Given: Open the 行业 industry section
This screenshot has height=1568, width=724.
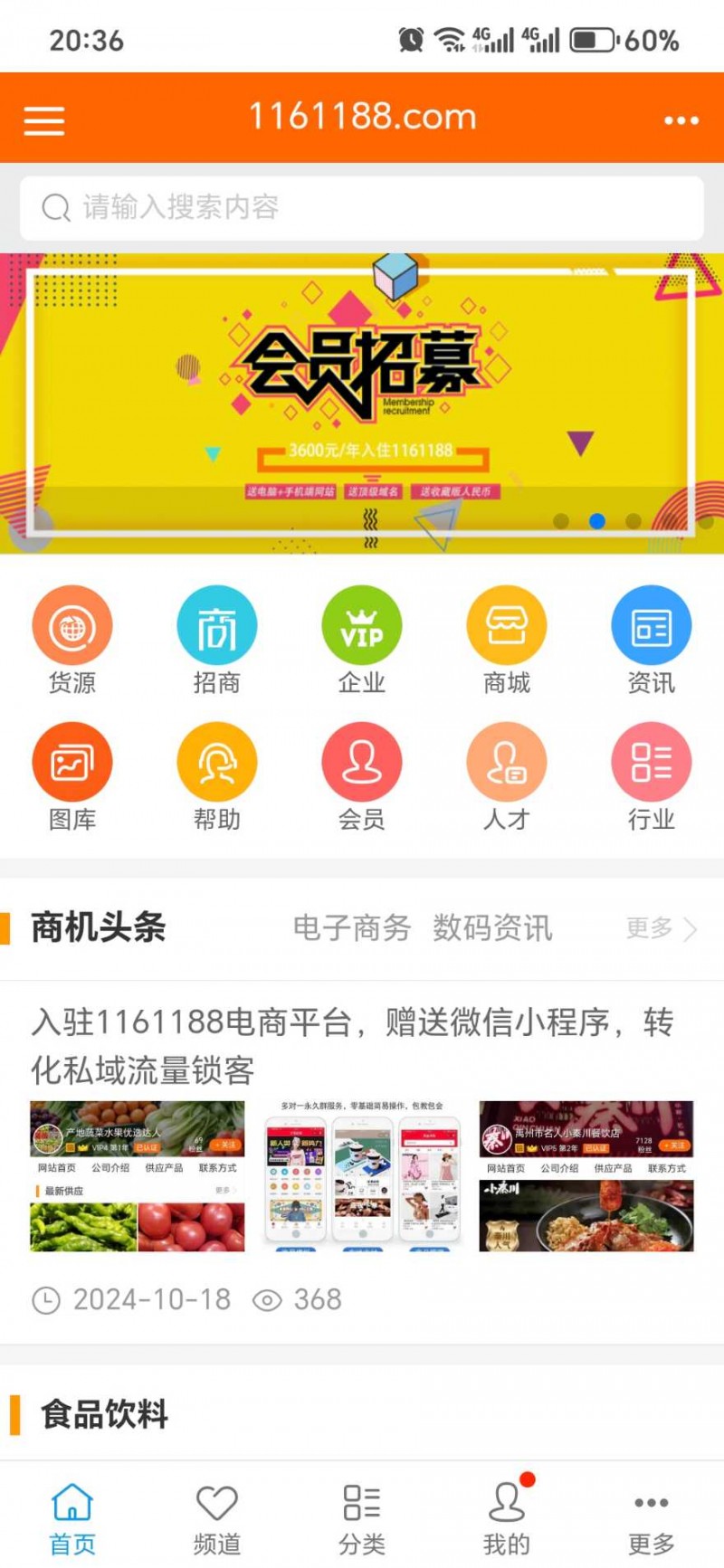Looking at the screenshot, I should 652,776.
